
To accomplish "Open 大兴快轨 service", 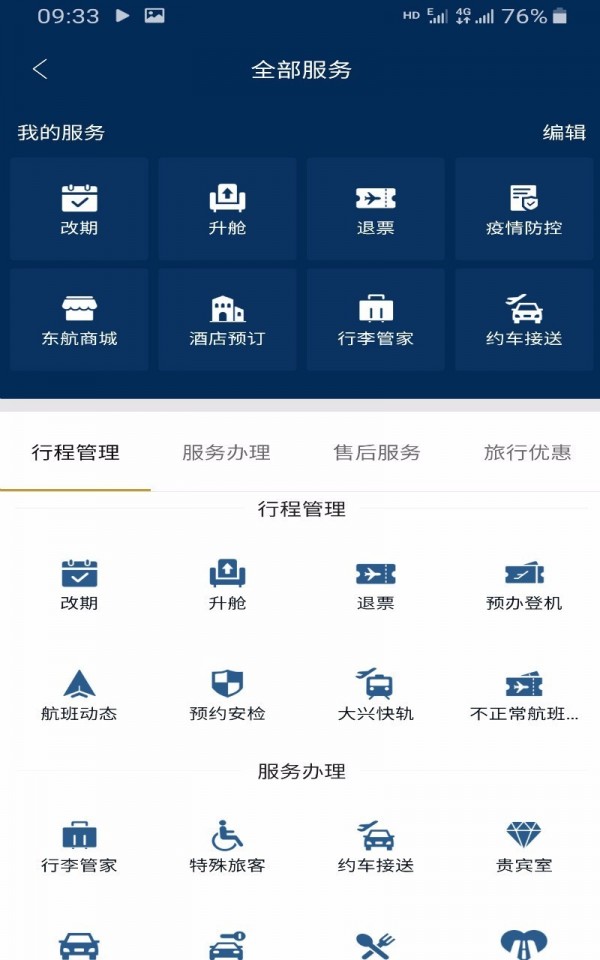I will pyautogui.click(x=376, y=696).
